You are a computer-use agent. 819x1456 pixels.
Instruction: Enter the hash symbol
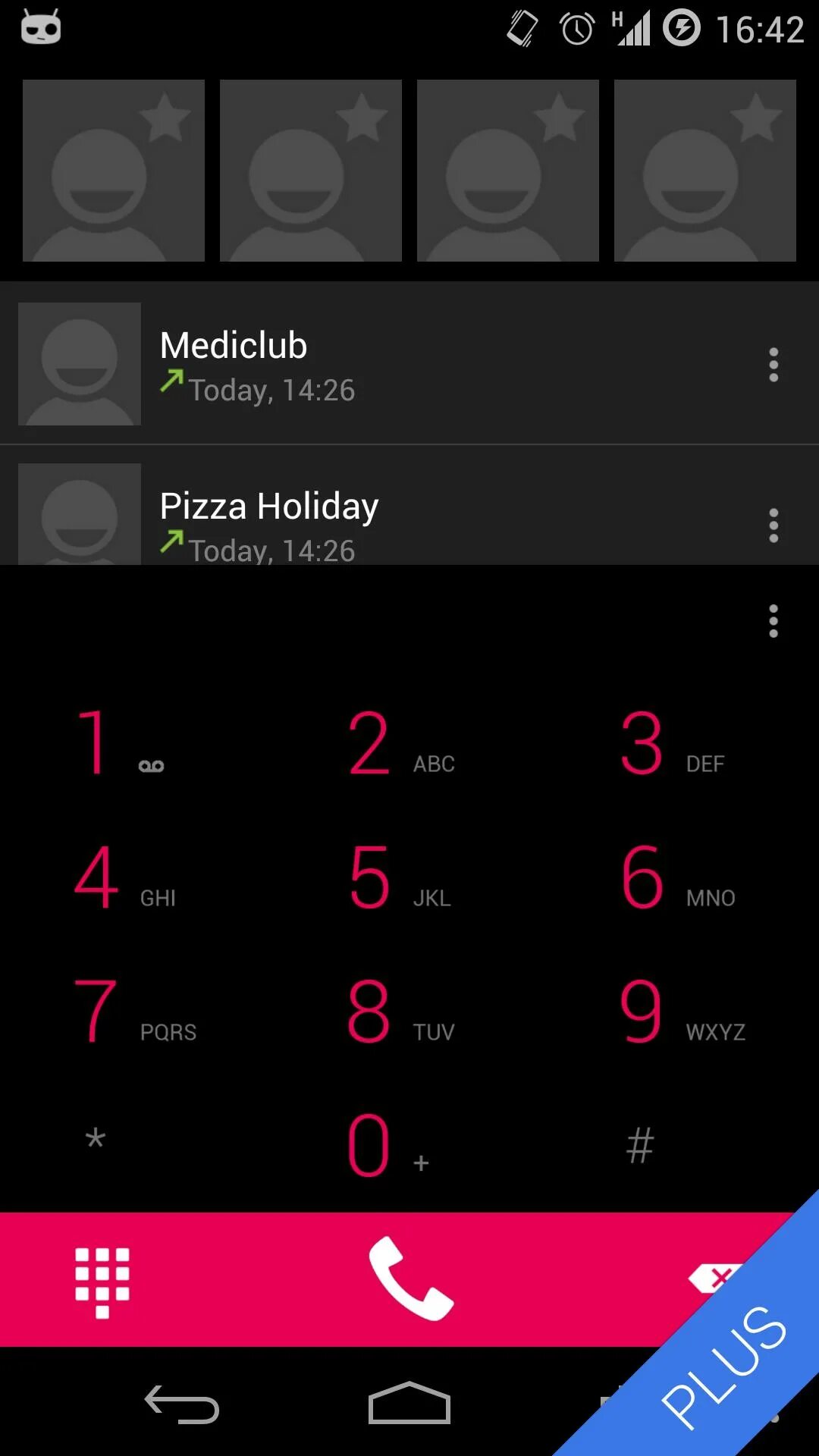tap(640, 1145)
